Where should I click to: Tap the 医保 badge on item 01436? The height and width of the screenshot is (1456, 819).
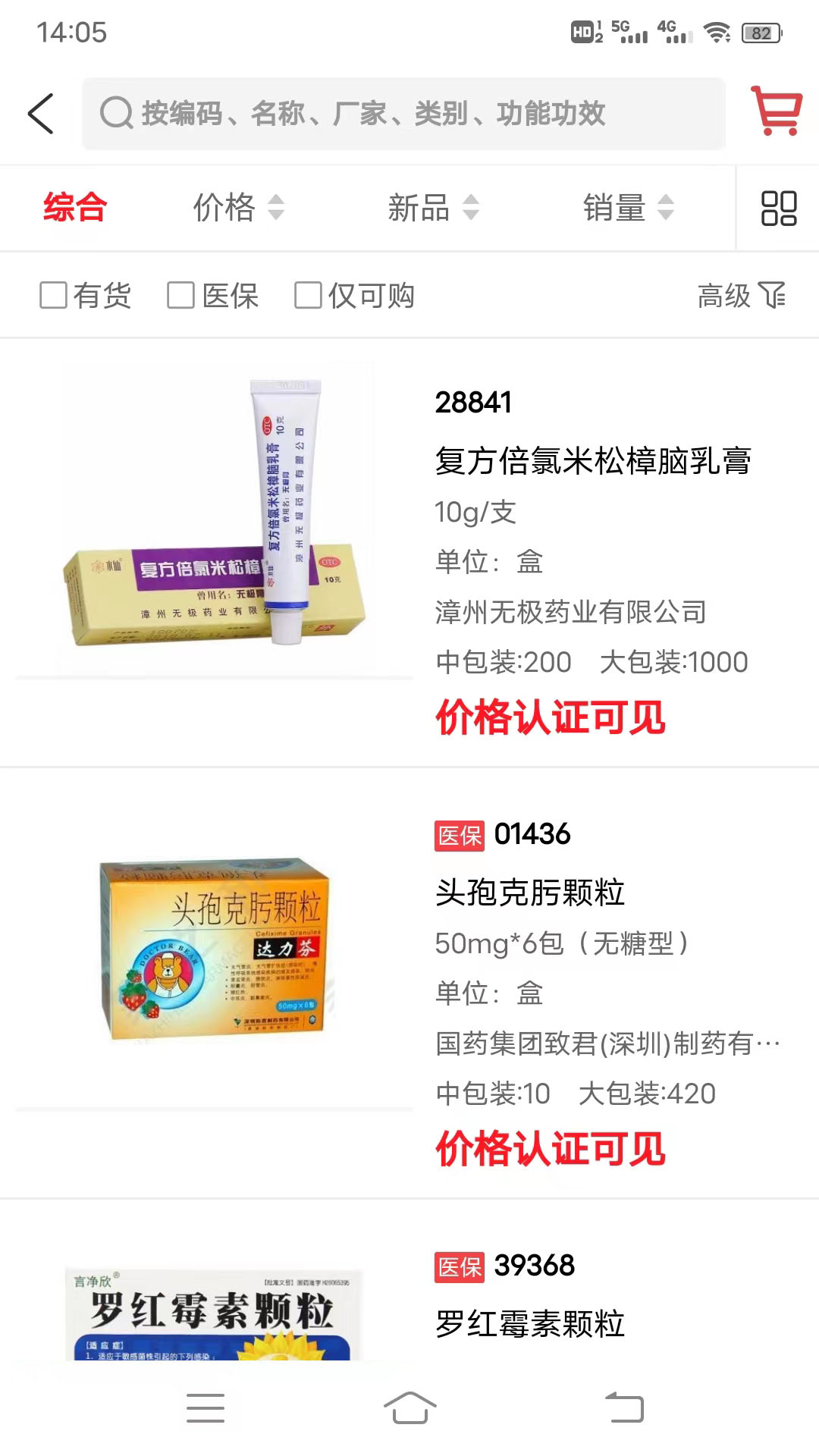(x=458, y=836)
